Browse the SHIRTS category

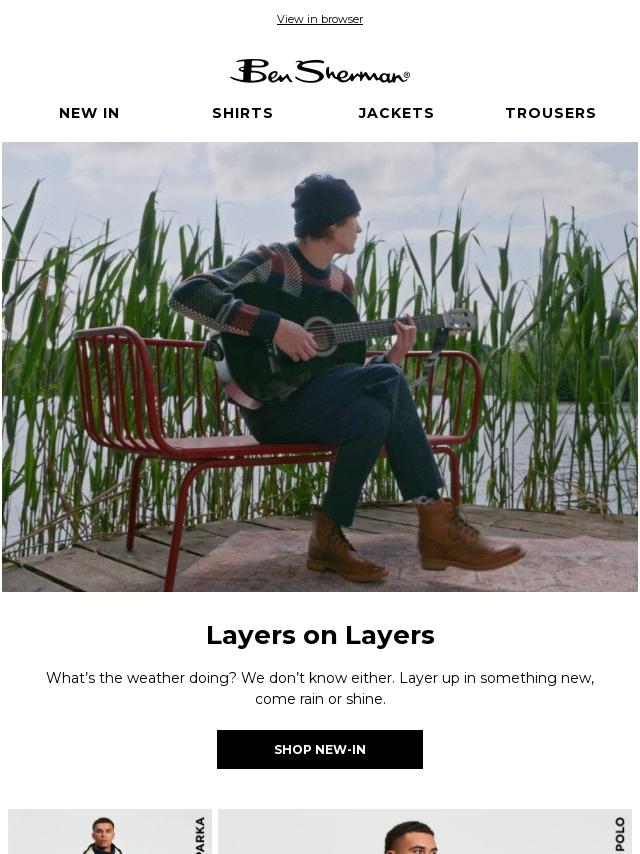(242, 113)
